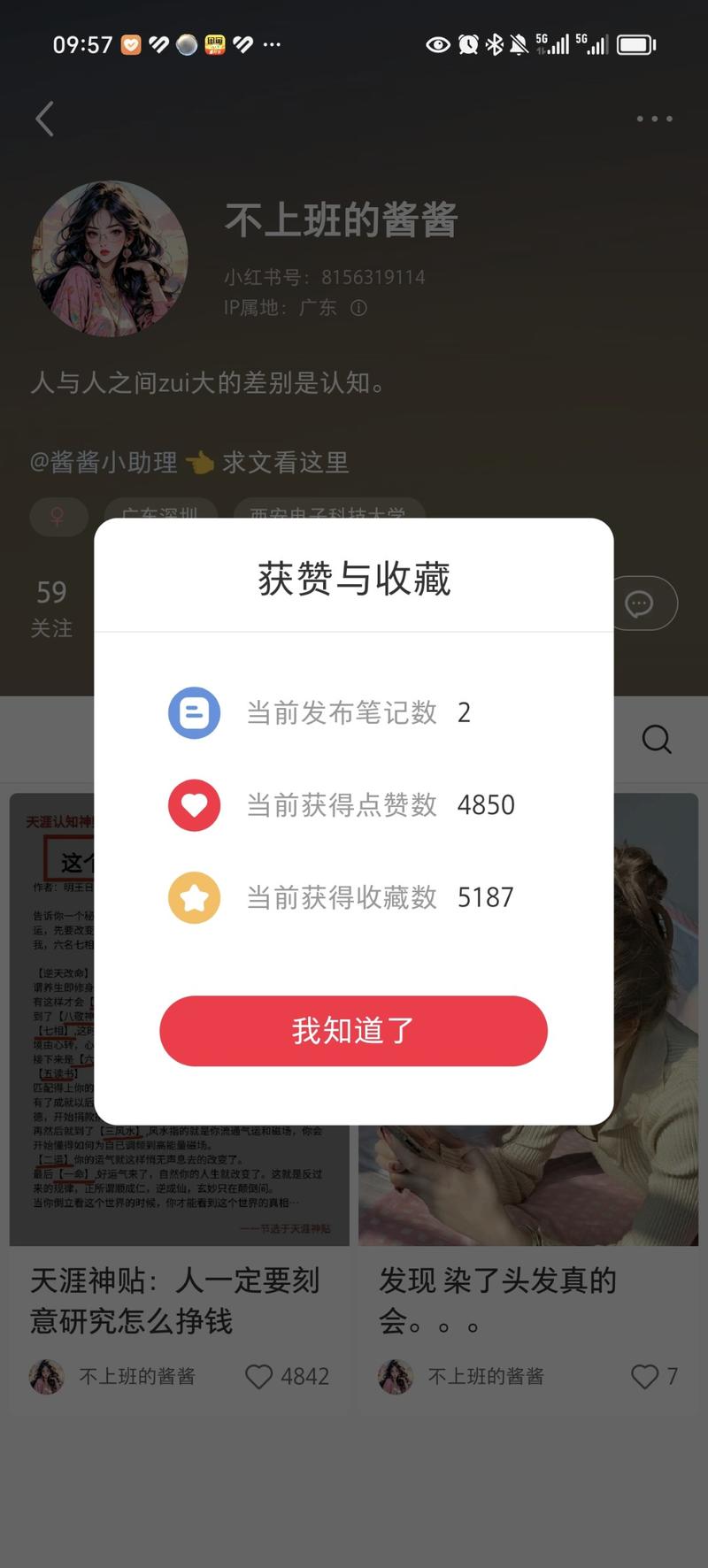708x1568 pixels.
Task: Tap the blue note icon beside 当前发布笔记数
Action: coord(193,712)
